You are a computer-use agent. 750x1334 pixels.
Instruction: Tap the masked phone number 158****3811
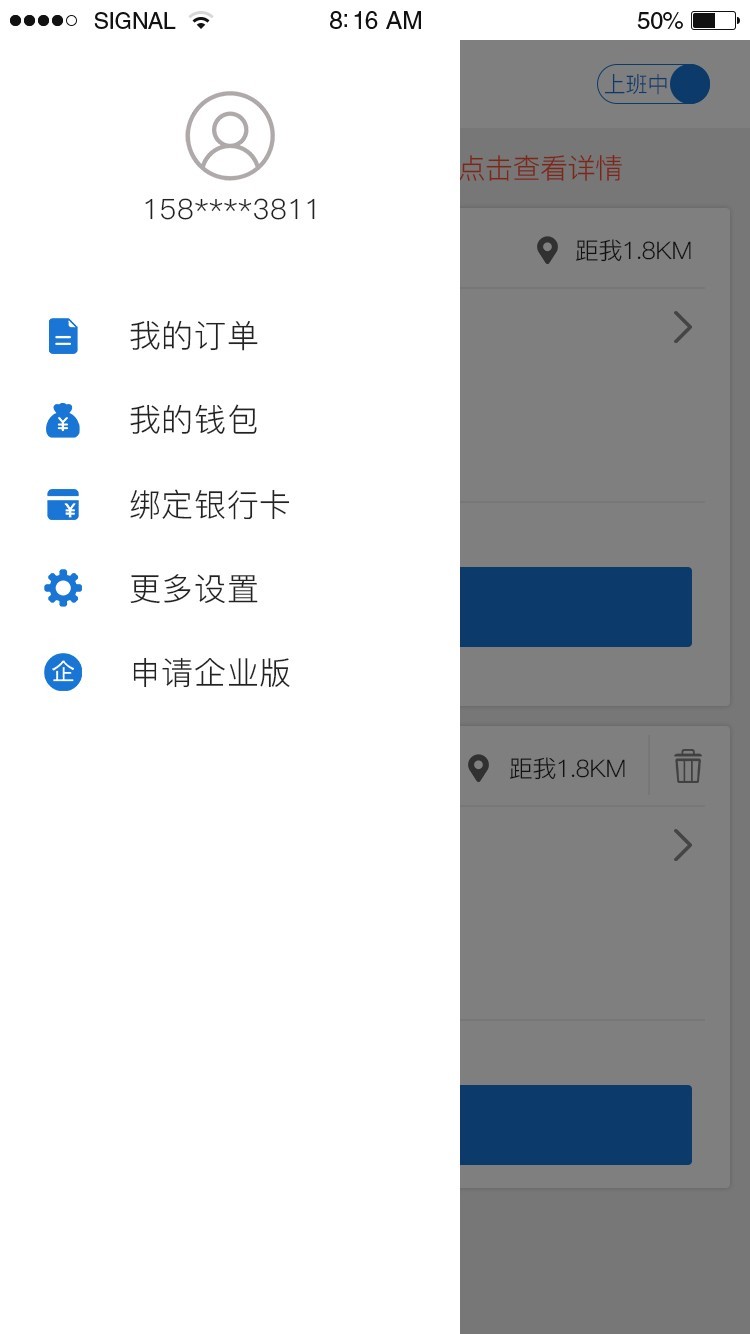[229, 209]
